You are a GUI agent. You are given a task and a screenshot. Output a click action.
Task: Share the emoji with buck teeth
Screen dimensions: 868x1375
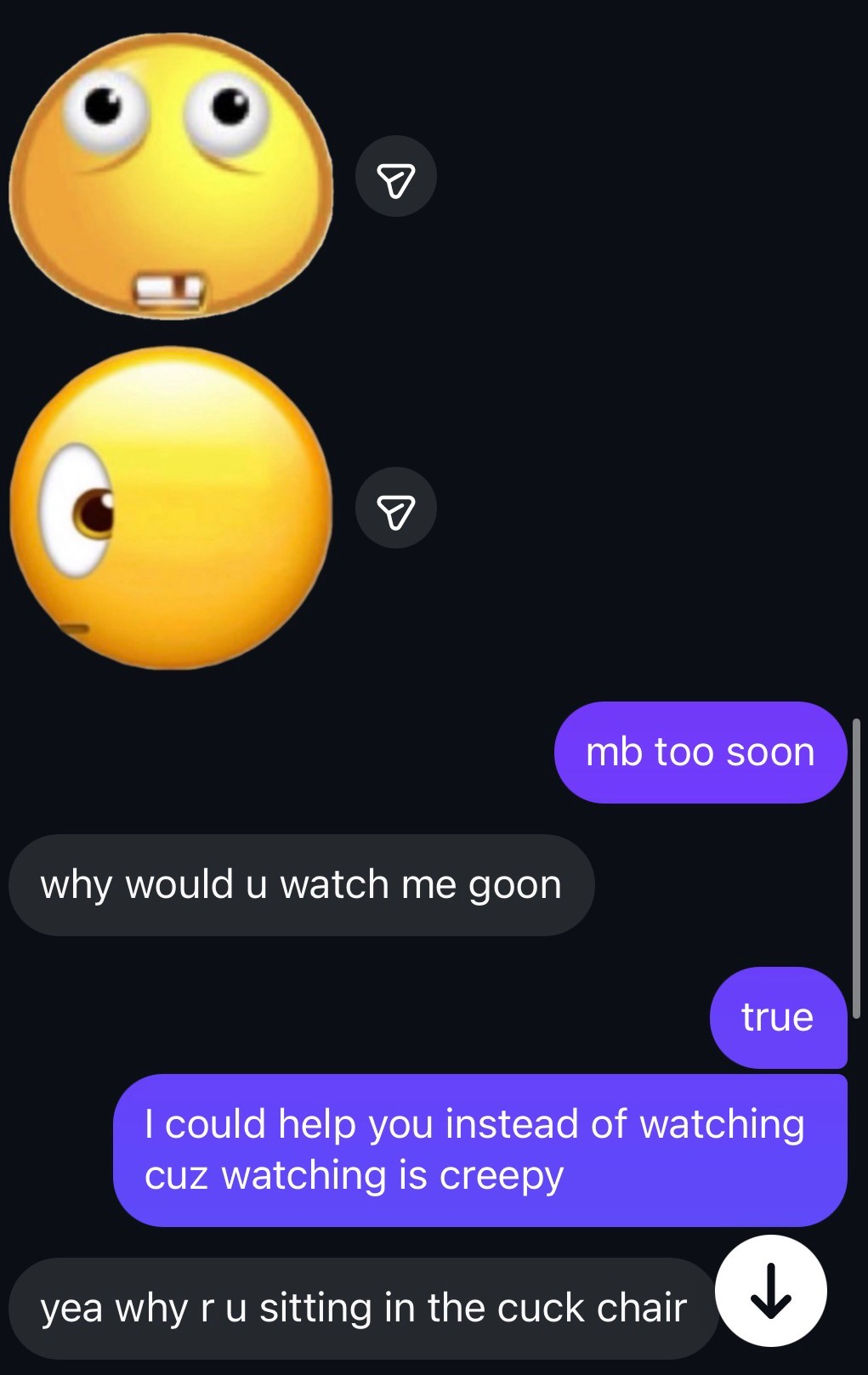pos(395,176)
